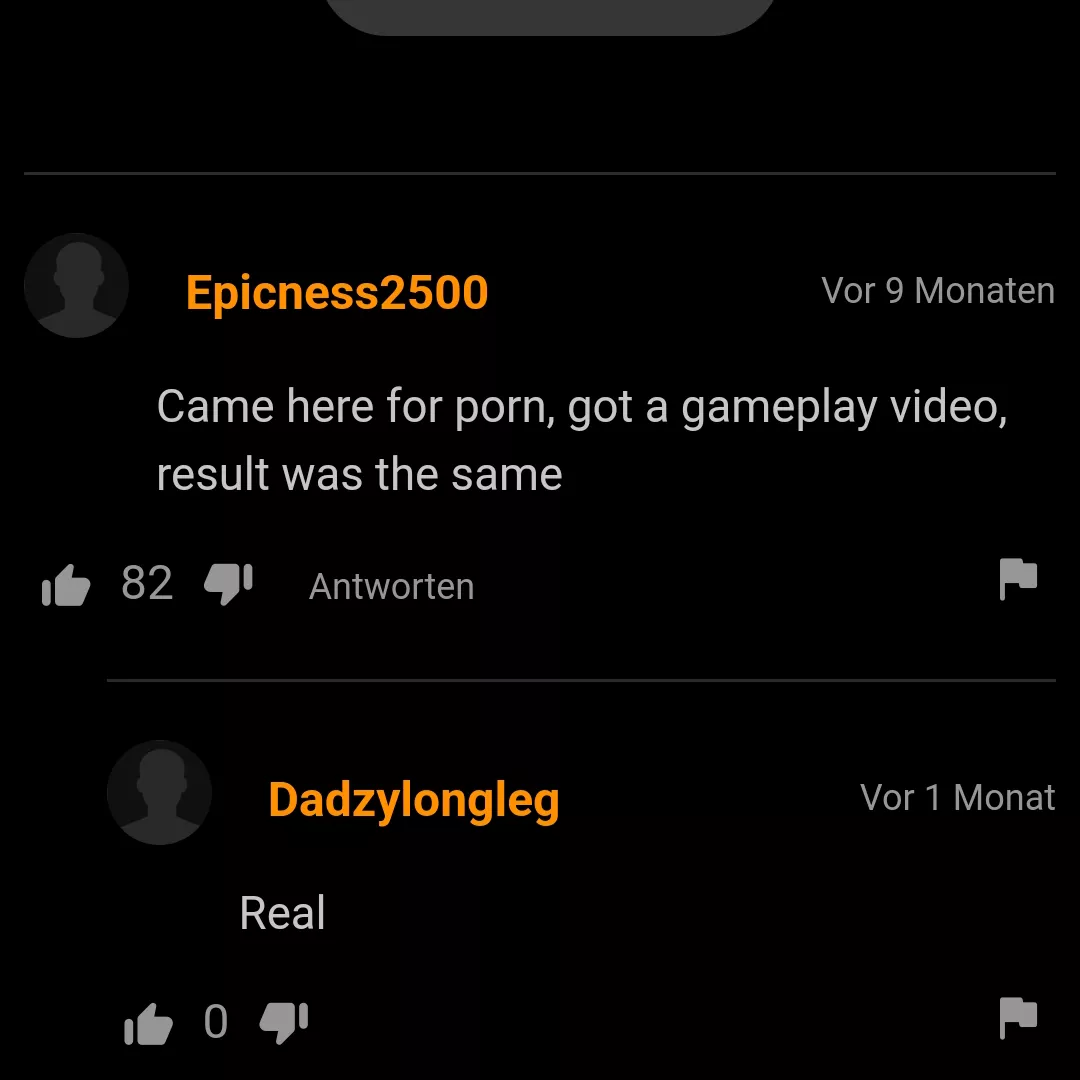Report the reply by Dadzylongleg
The image size is (1080, 1080).
pyautogui.click(x=1018, y=1018)
